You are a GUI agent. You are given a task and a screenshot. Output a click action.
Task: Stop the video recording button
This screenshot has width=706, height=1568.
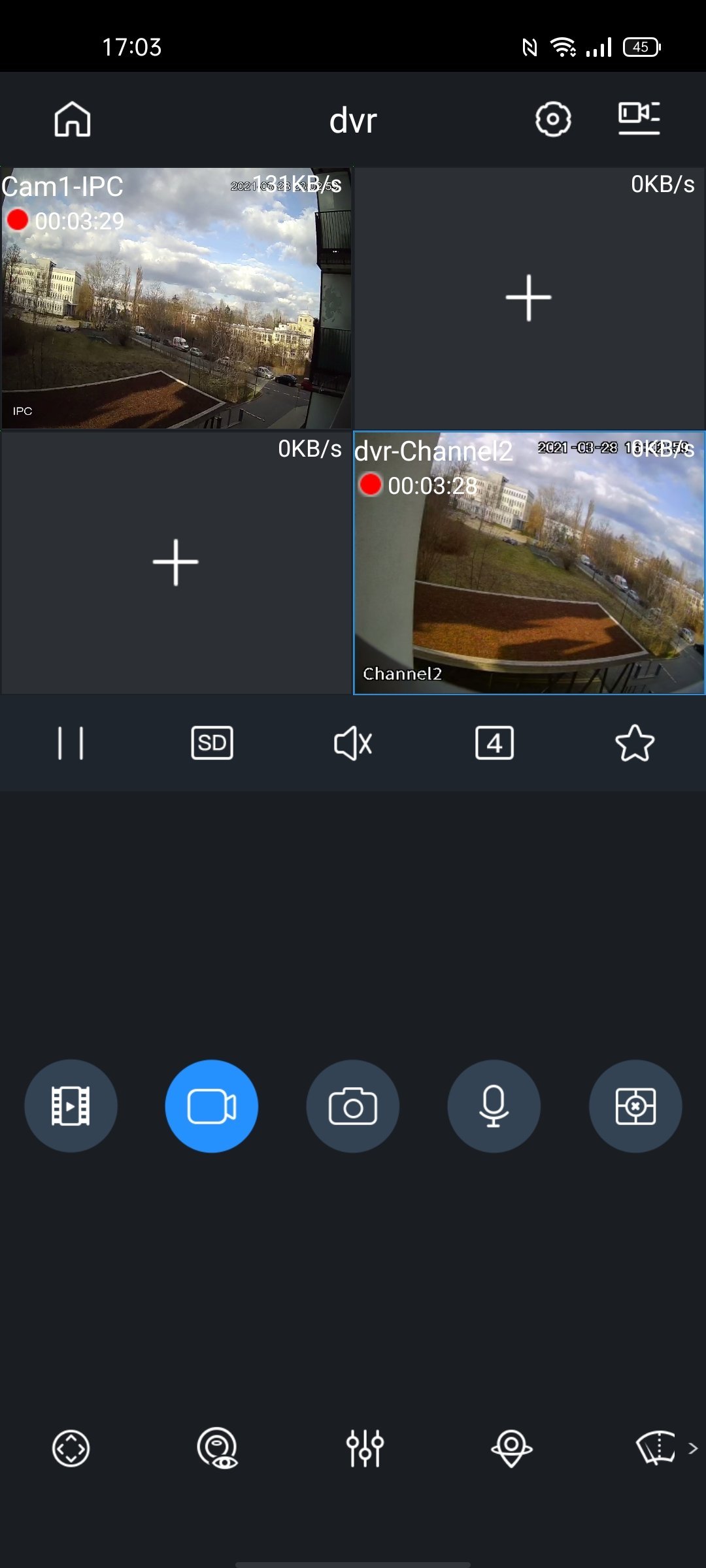click(x=212, y=1106)
